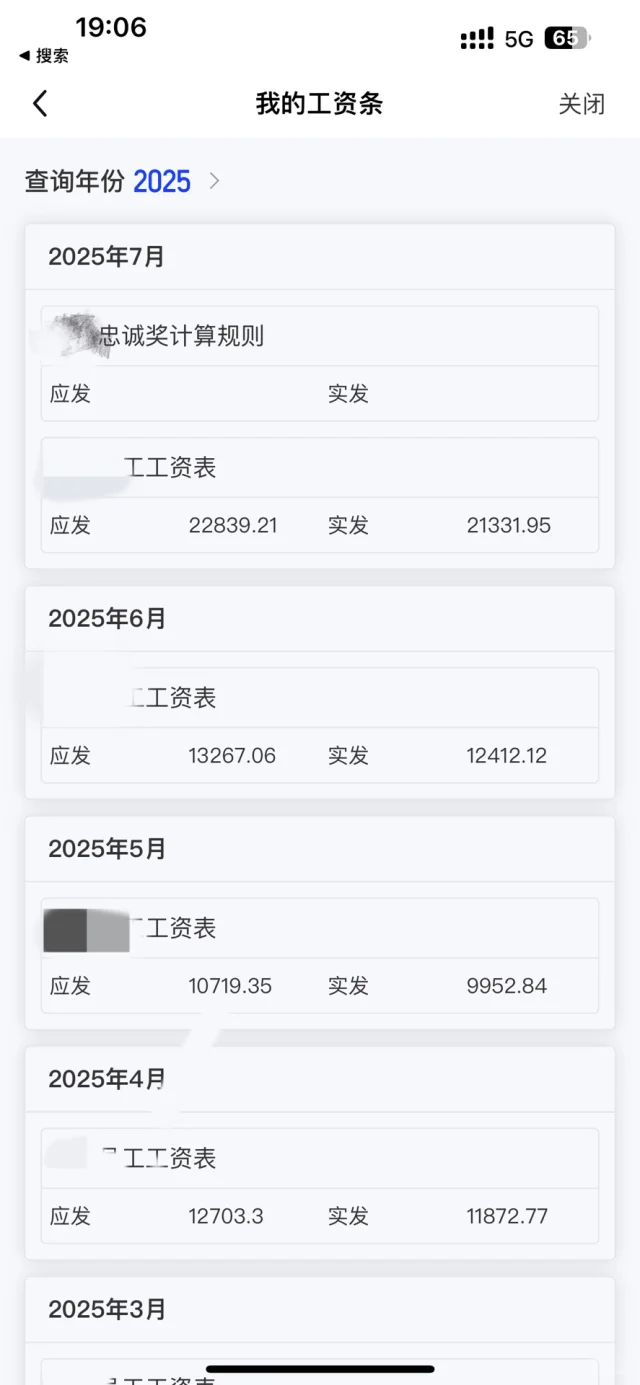The width and height of the screenshot is (640, 1385).
Task: View the June payslip with 应发 13267.06
Action: tap(319, 725)
